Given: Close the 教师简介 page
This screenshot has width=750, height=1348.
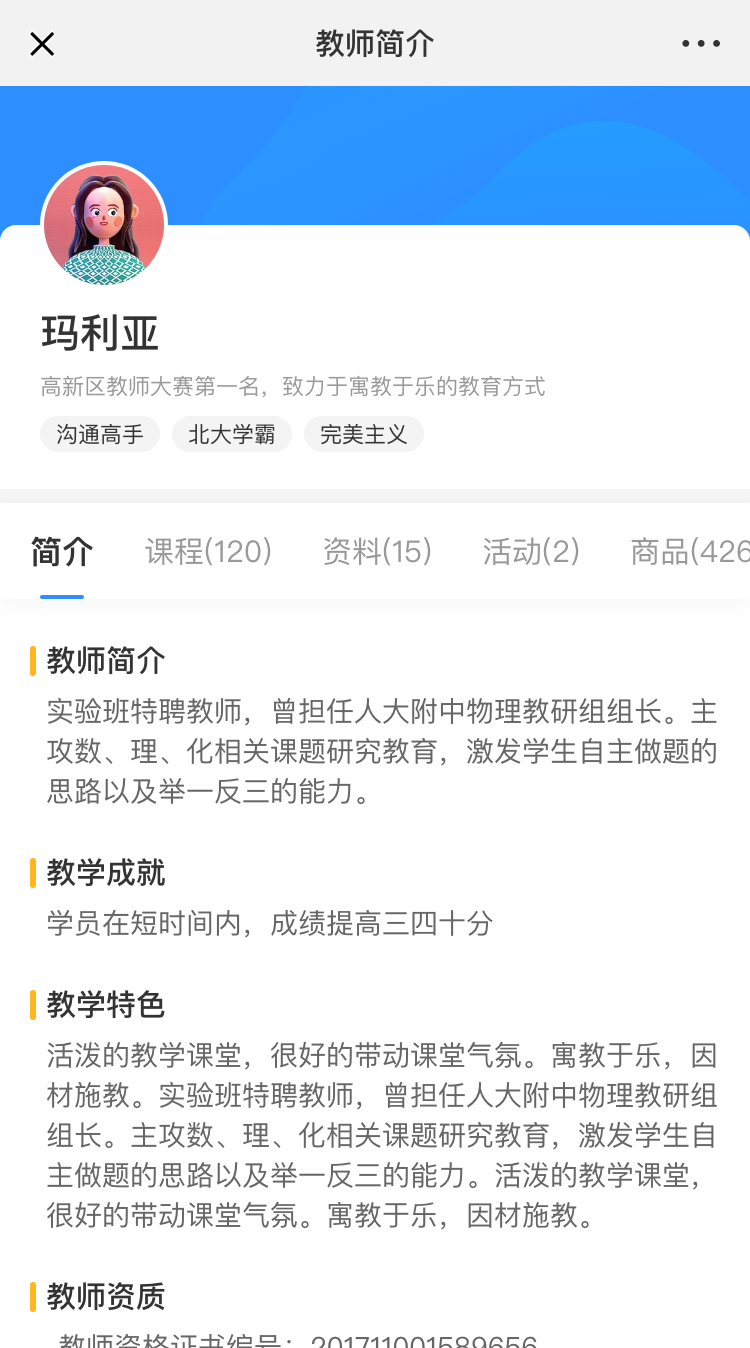Looking at the screenshot, I should [x=42, y=44].
